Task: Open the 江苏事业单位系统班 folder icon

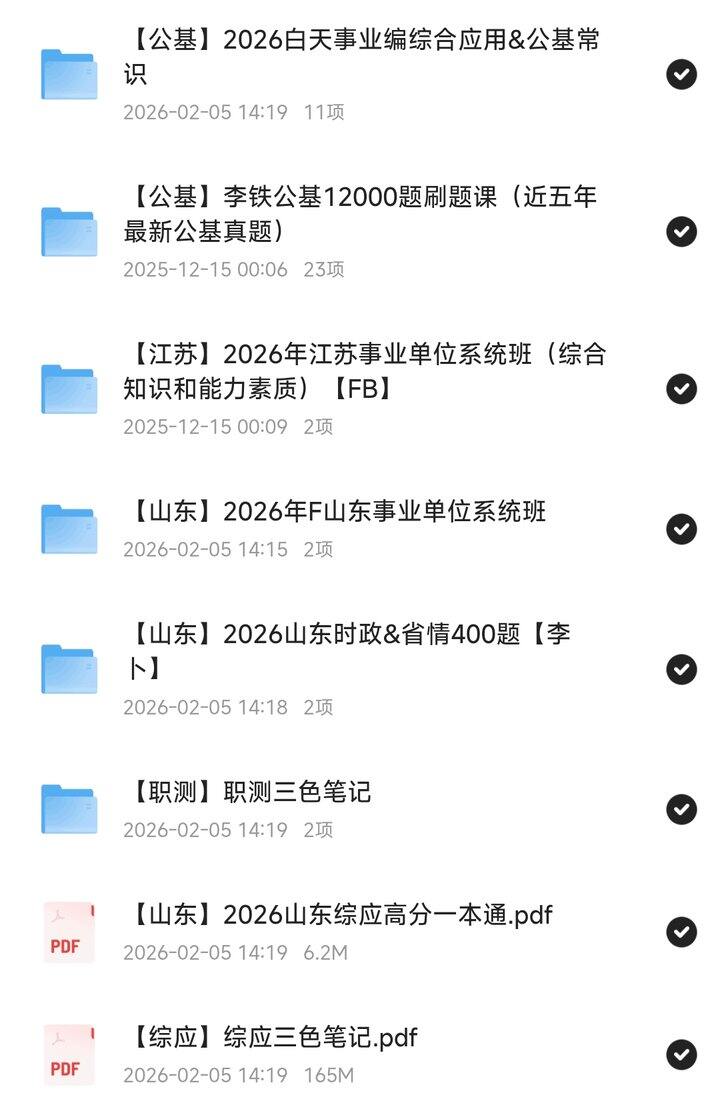Action: [x=67, y=389]
